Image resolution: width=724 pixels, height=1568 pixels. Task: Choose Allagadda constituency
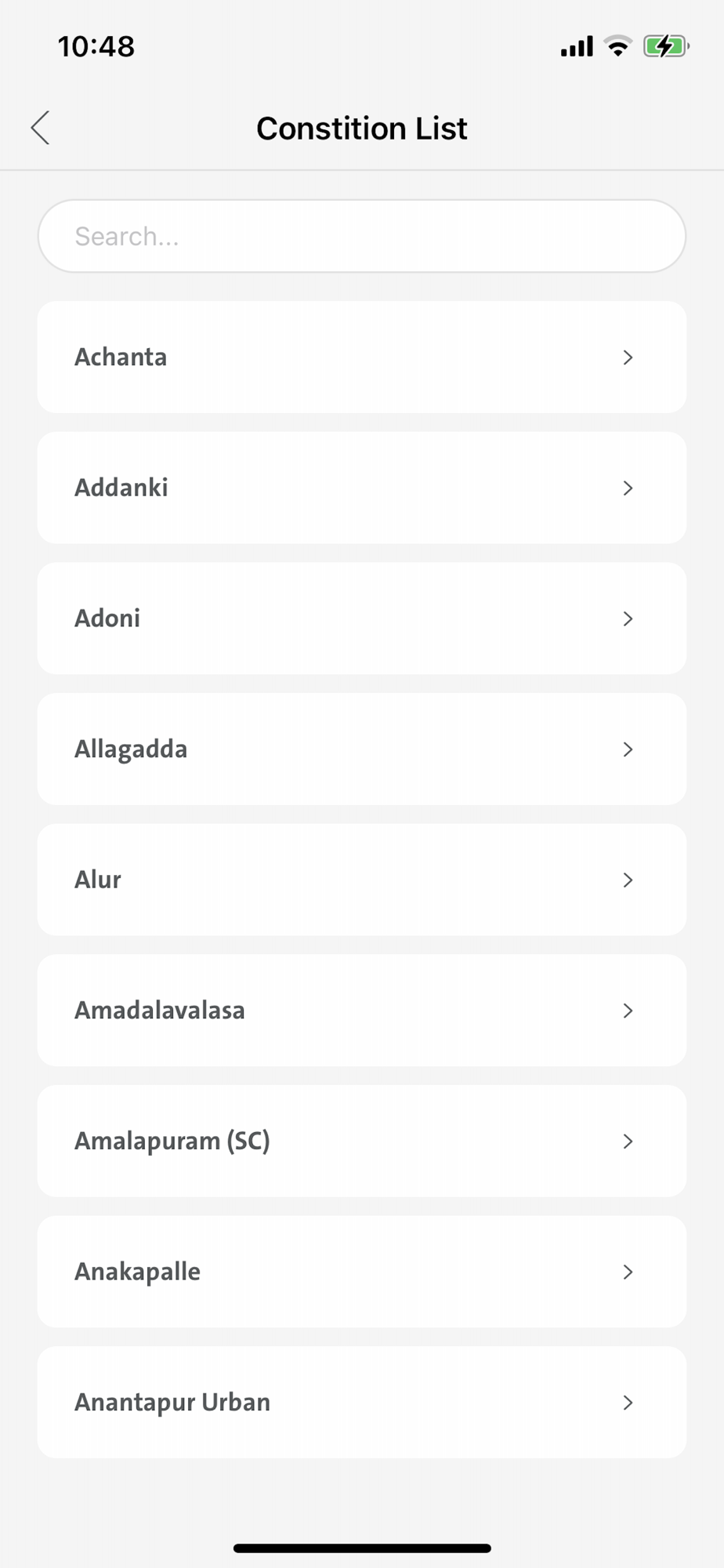pyautogui.click(x=362, y=749)
